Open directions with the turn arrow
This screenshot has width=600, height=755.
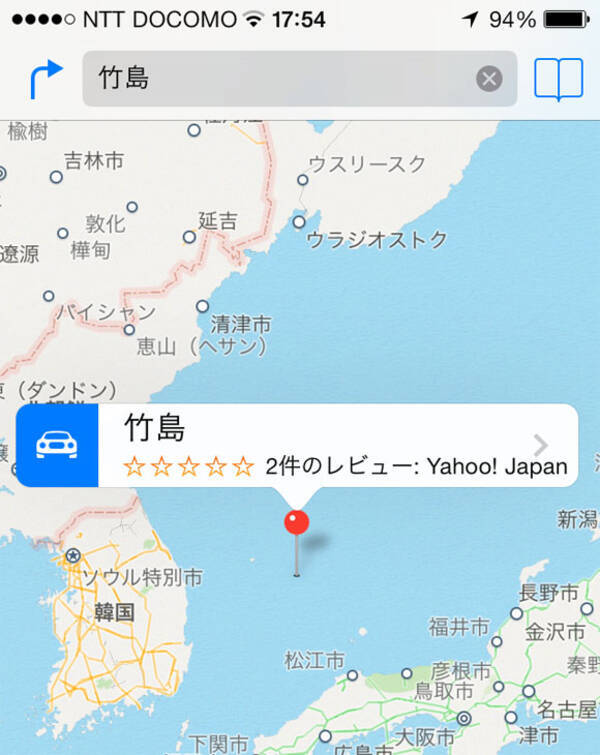click(x=45, y=79)
